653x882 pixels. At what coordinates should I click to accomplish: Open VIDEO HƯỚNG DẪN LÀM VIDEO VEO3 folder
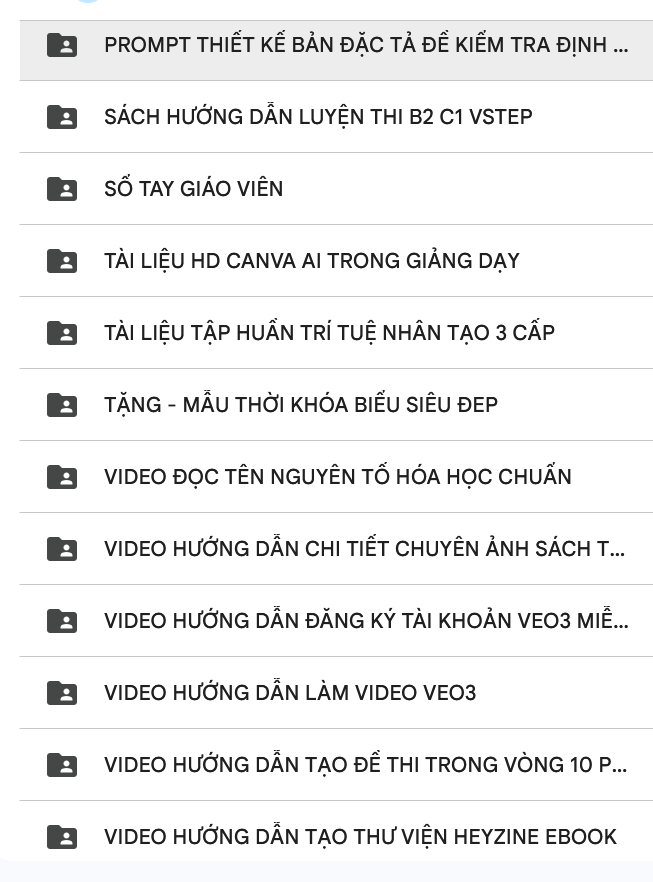290,693
